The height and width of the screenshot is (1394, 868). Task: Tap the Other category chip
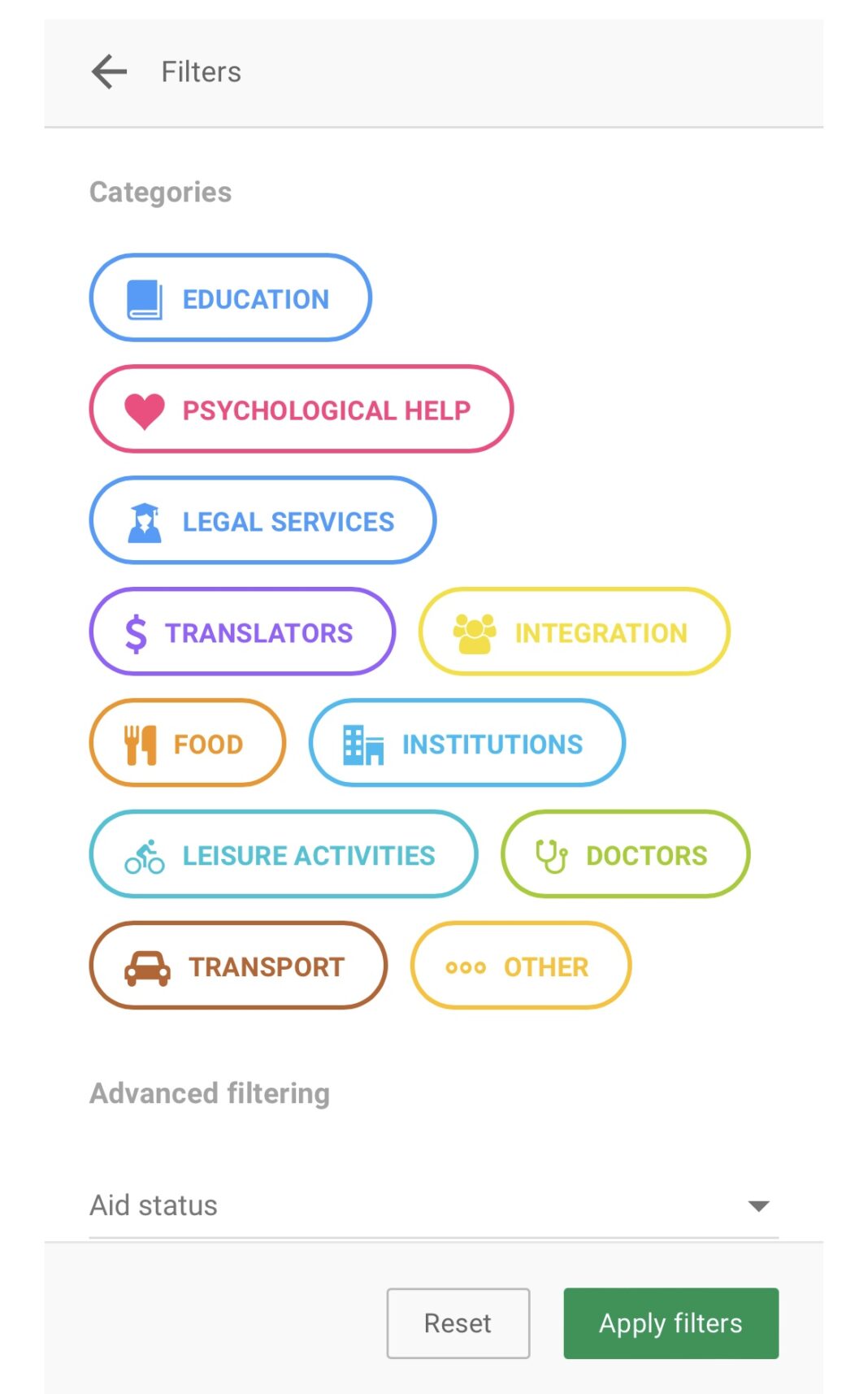pos(521,966)
